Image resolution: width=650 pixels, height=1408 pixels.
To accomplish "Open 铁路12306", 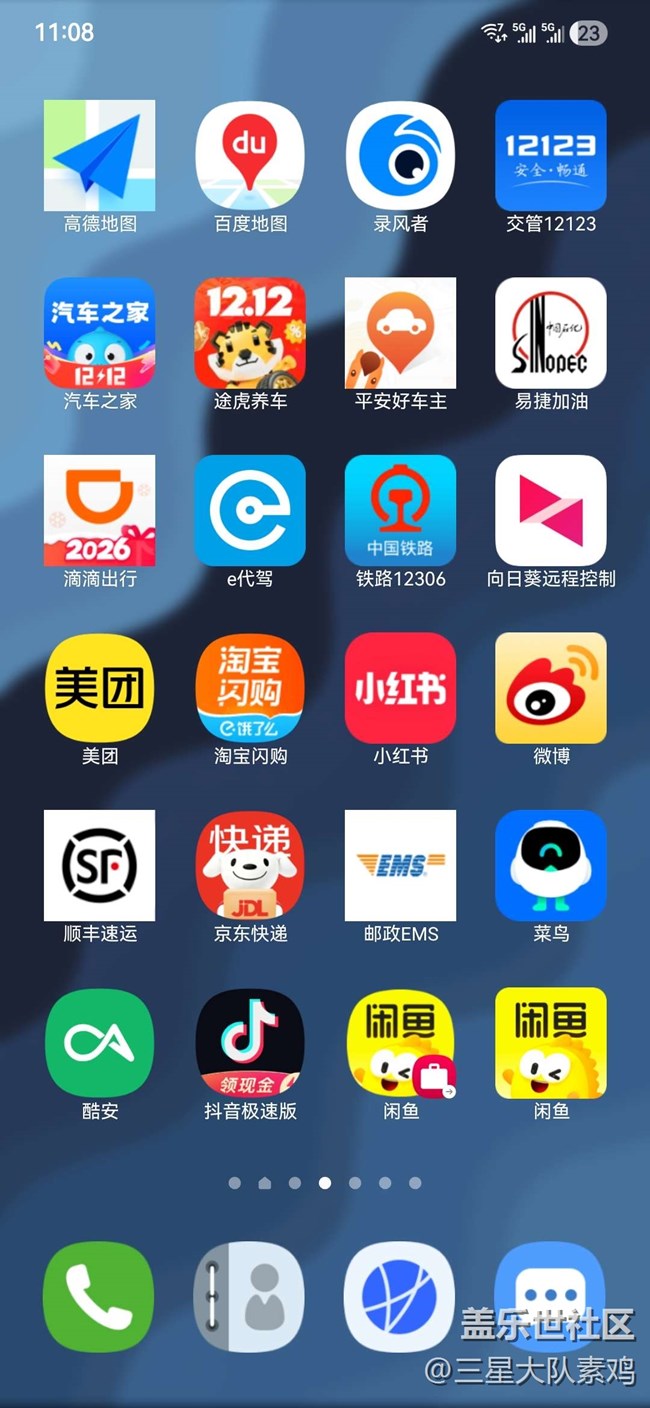I will [x=400, y=510].
